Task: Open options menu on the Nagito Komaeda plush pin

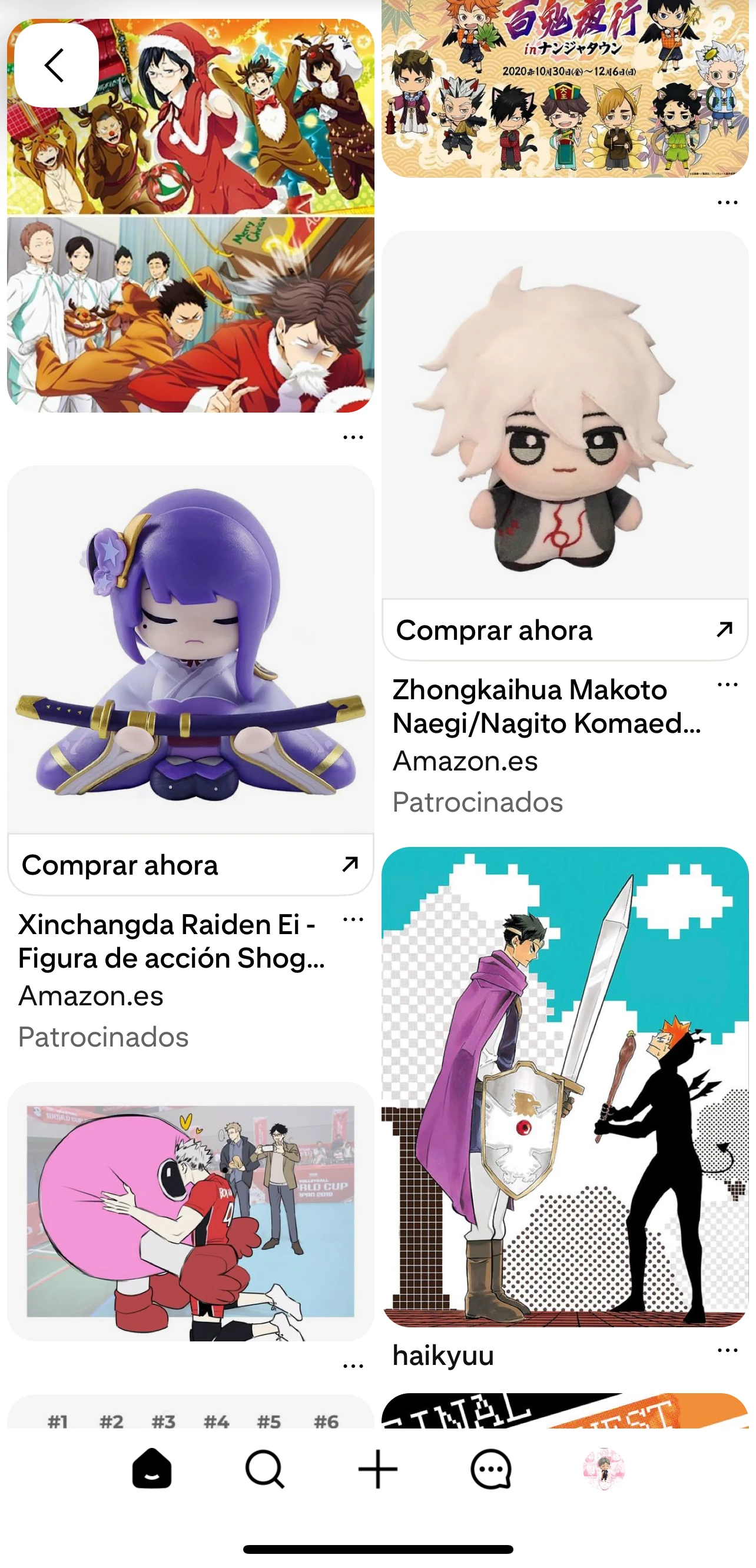Action: tap(727, 684)
